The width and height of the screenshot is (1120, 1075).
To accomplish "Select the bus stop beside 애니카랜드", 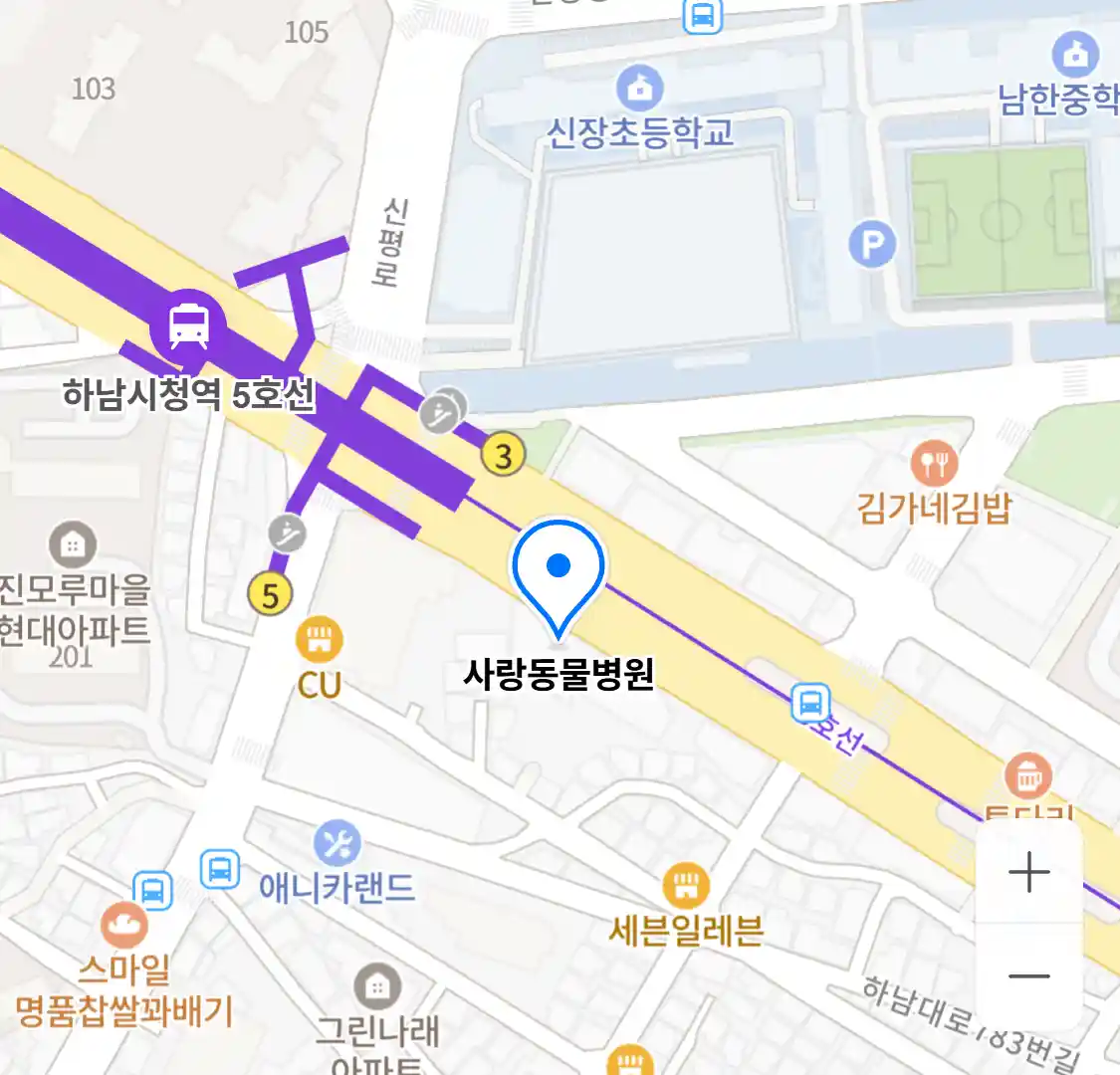I will tap(219, 869).
